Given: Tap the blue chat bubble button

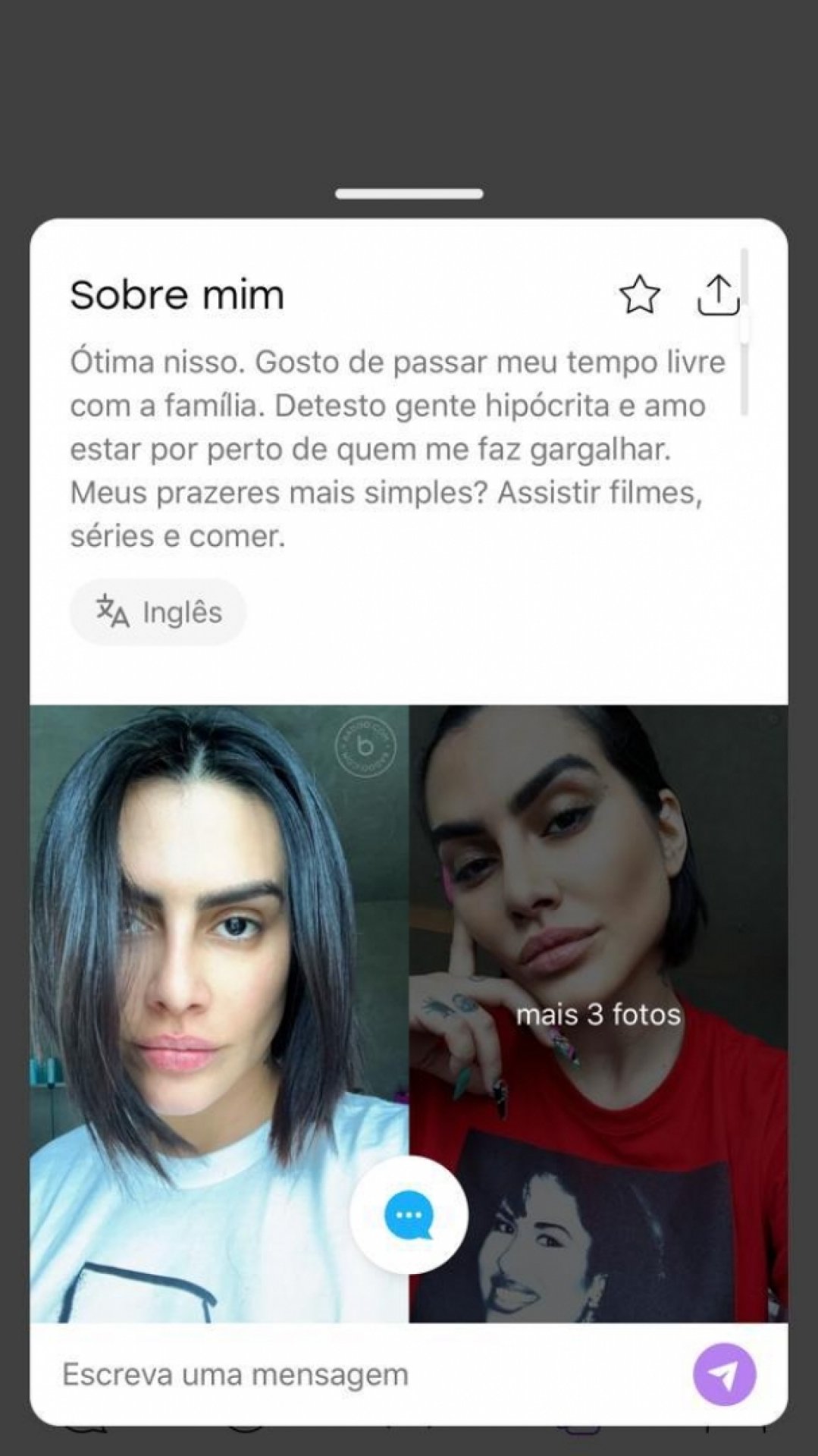Looking at the screenshot, I should (409, 1215).
